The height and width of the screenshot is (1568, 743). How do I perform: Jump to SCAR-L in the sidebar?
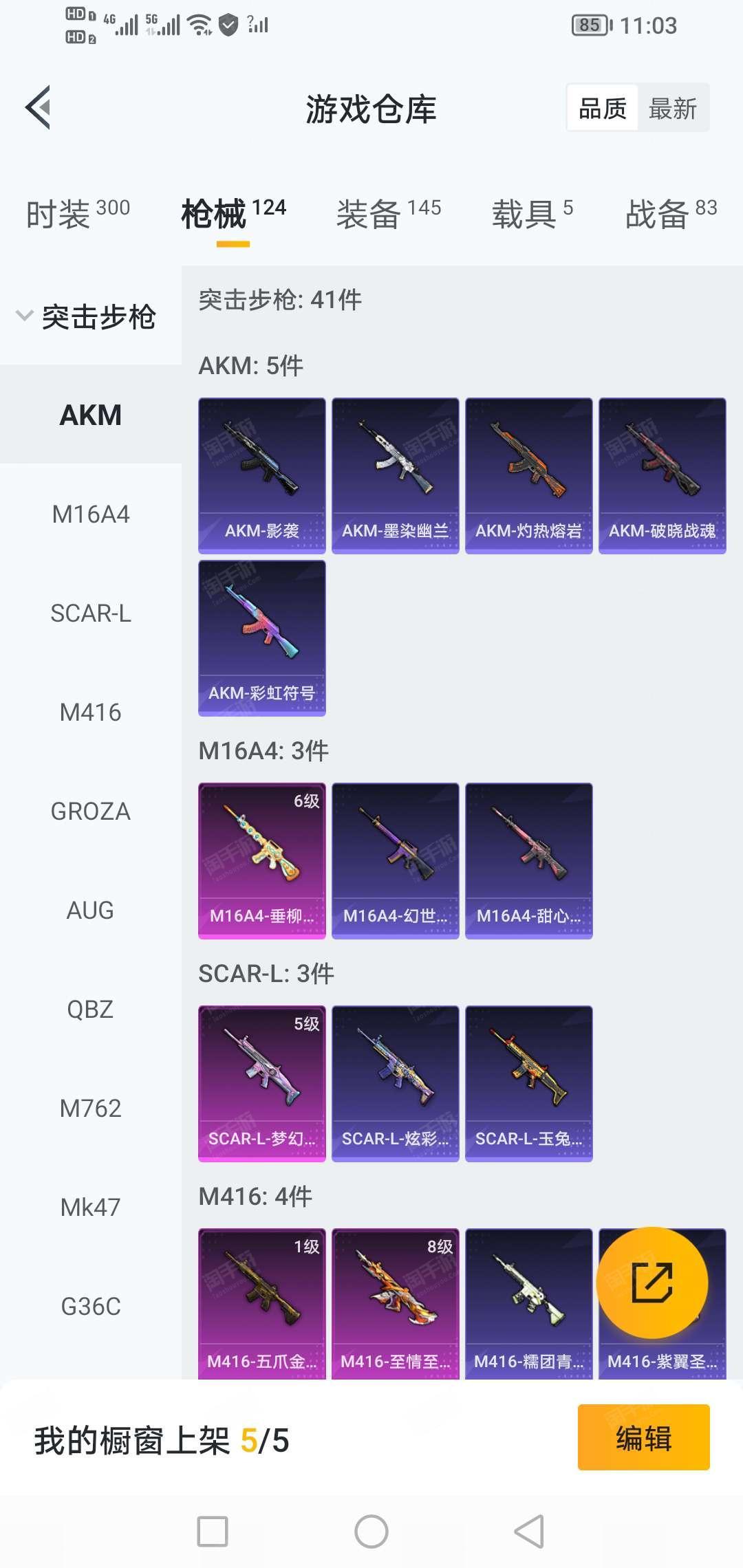tap(91, 613)
